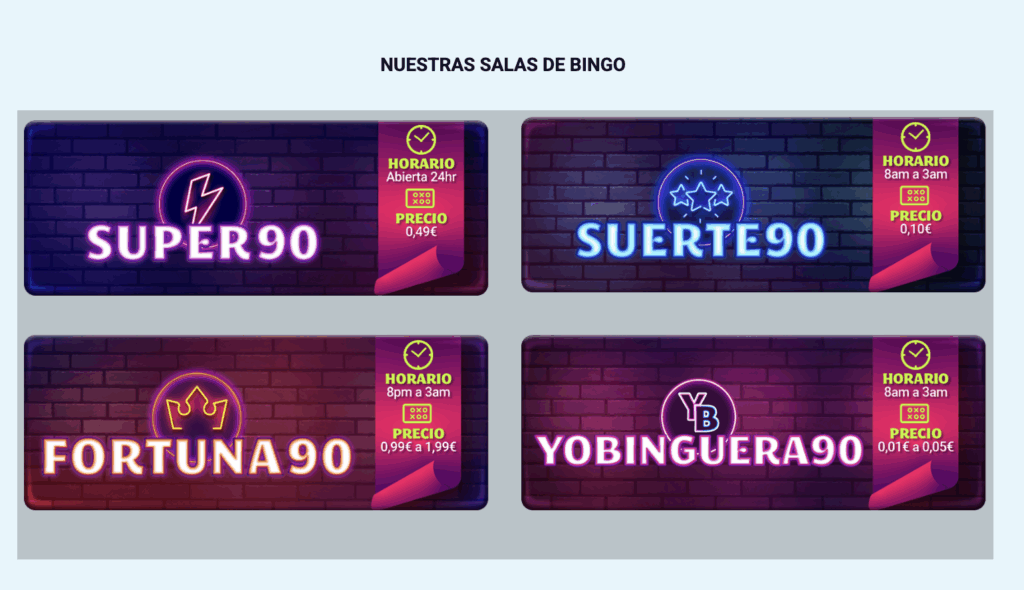Go to the YOBINGUERA90 bingo room

tap(752, 423)
